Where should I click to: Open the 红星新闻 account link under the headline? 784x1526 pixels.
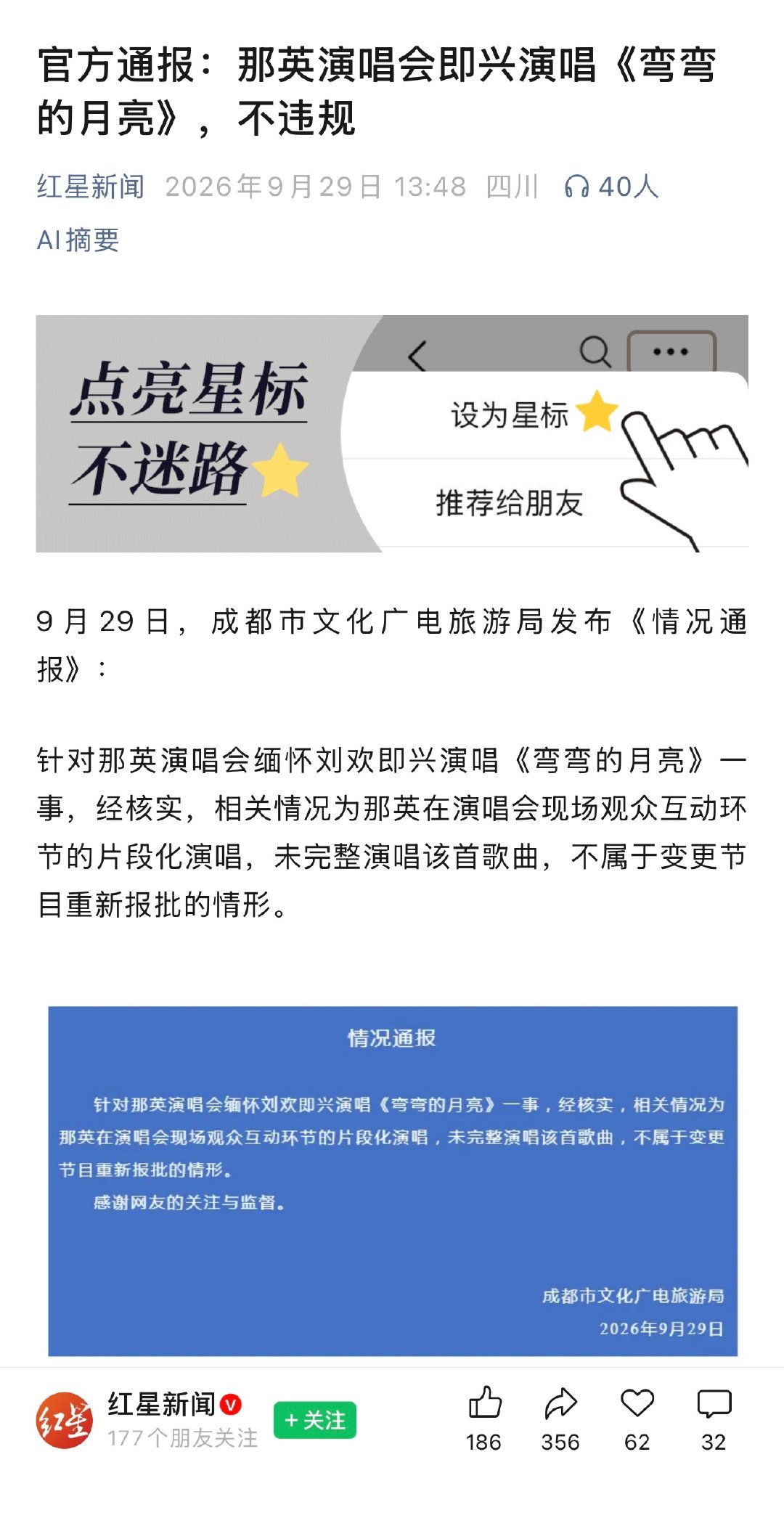coord(91,187)
